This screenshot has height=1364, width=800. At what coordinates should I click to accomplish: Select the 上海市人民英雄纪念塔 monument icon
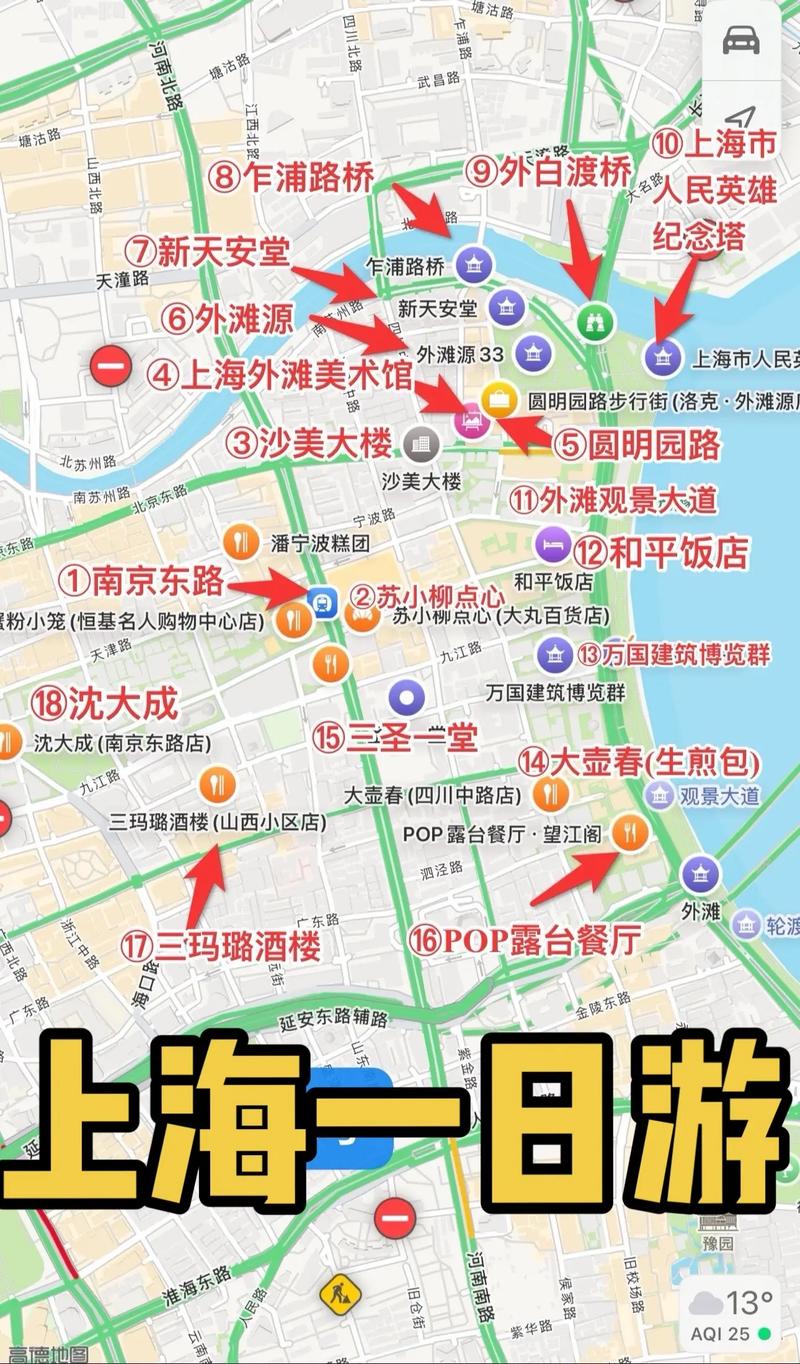(662, 356)
